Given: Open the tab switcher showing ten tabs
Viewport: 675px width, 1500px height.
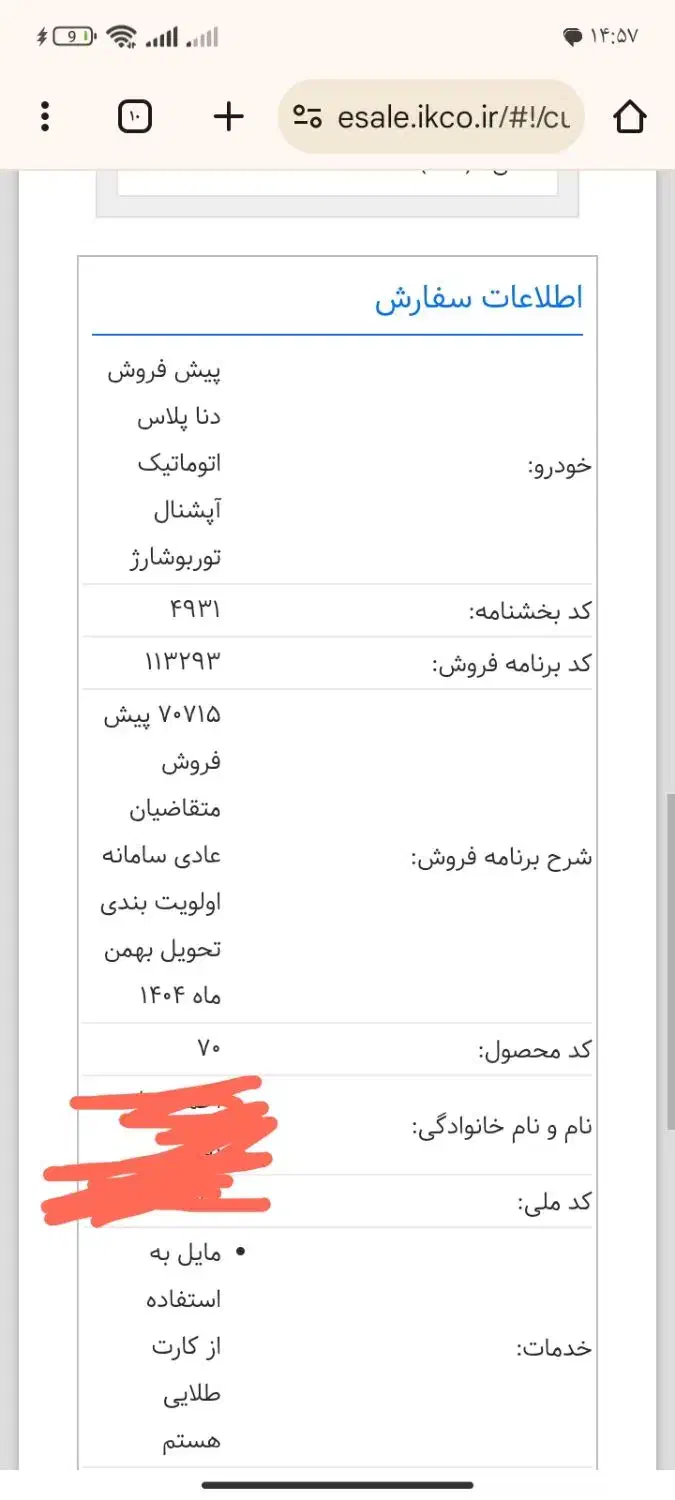Looking at the screenshot, I should pos(136,117).
